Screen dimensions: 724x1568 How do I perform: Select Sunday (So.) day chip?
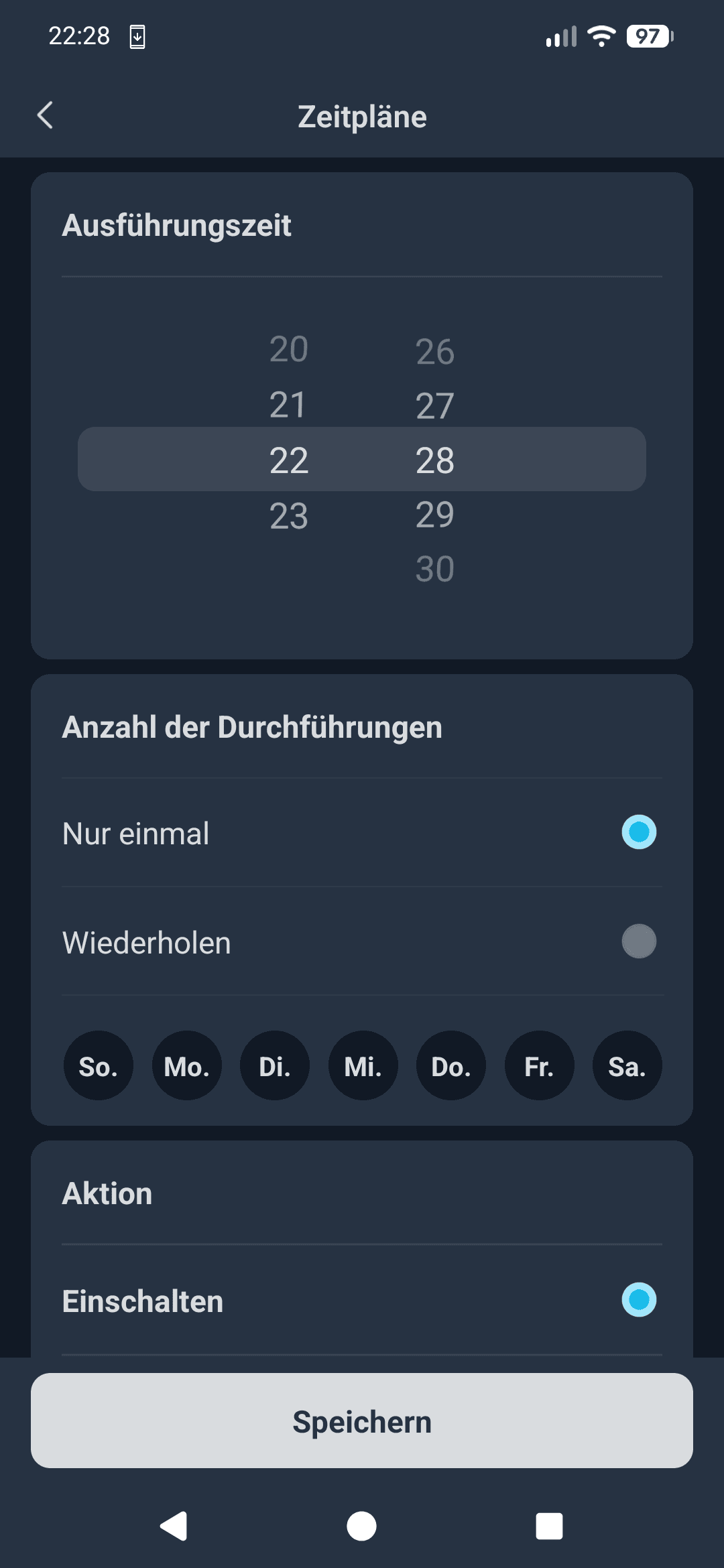click(99, 1065)
